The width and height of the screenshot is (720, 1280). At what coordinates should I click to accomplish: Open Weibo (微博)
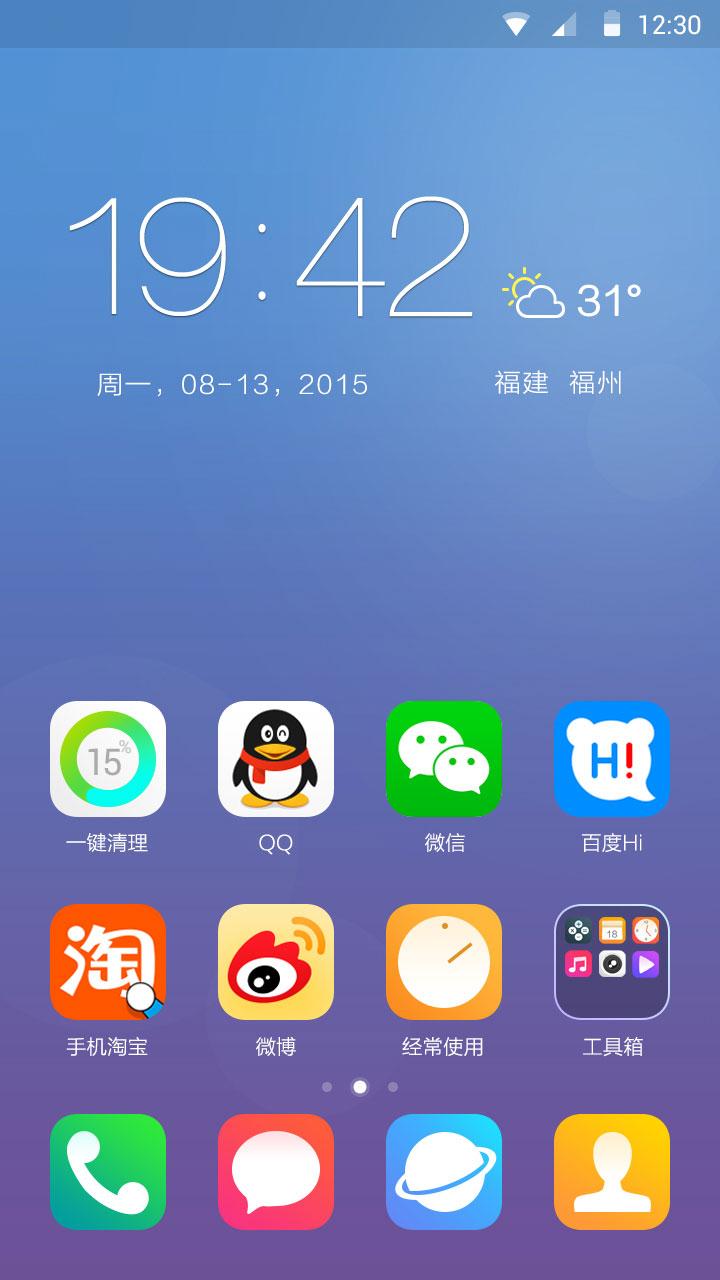(276, 962)
